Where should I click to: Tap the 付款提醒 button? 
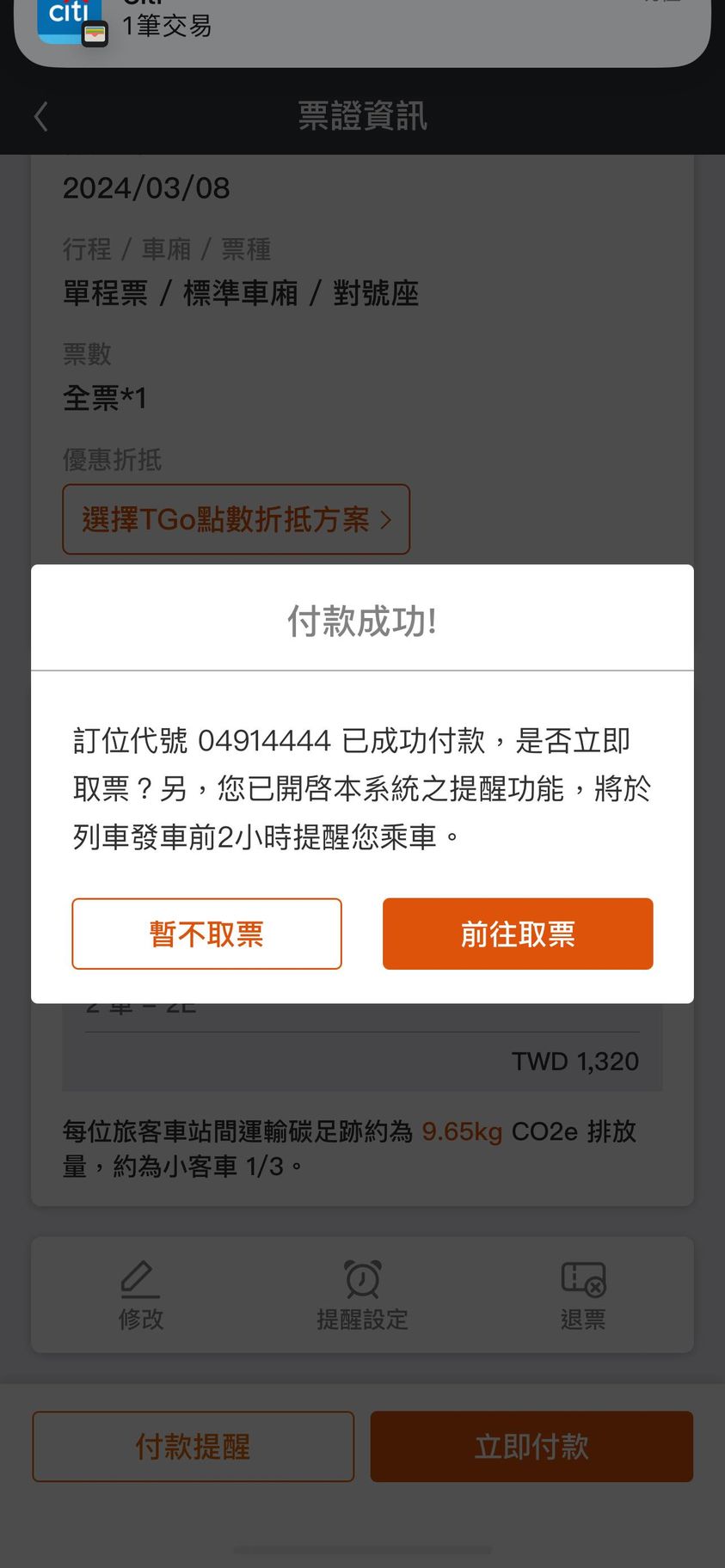point(194,1447)
